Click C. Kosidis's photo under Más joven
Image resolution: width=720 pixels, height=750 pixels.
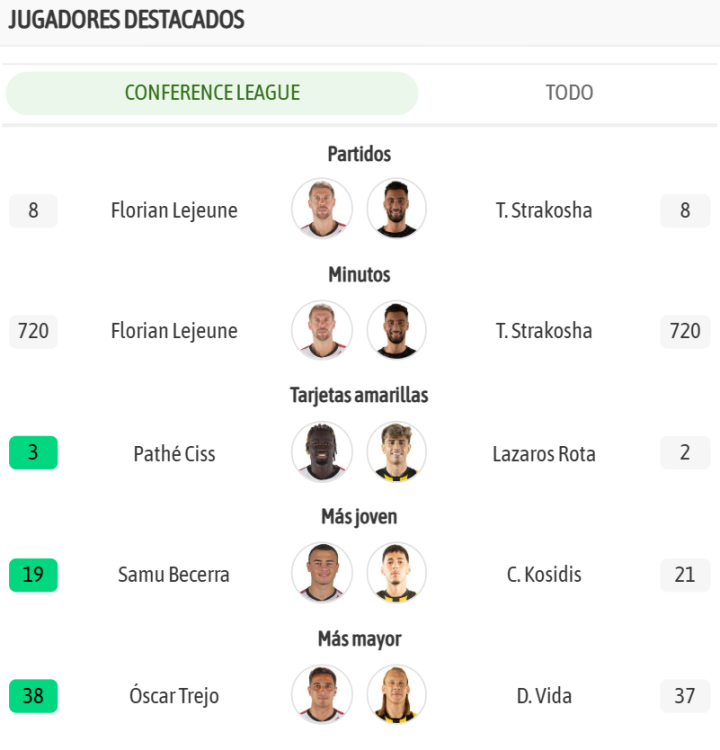(396, 574)
